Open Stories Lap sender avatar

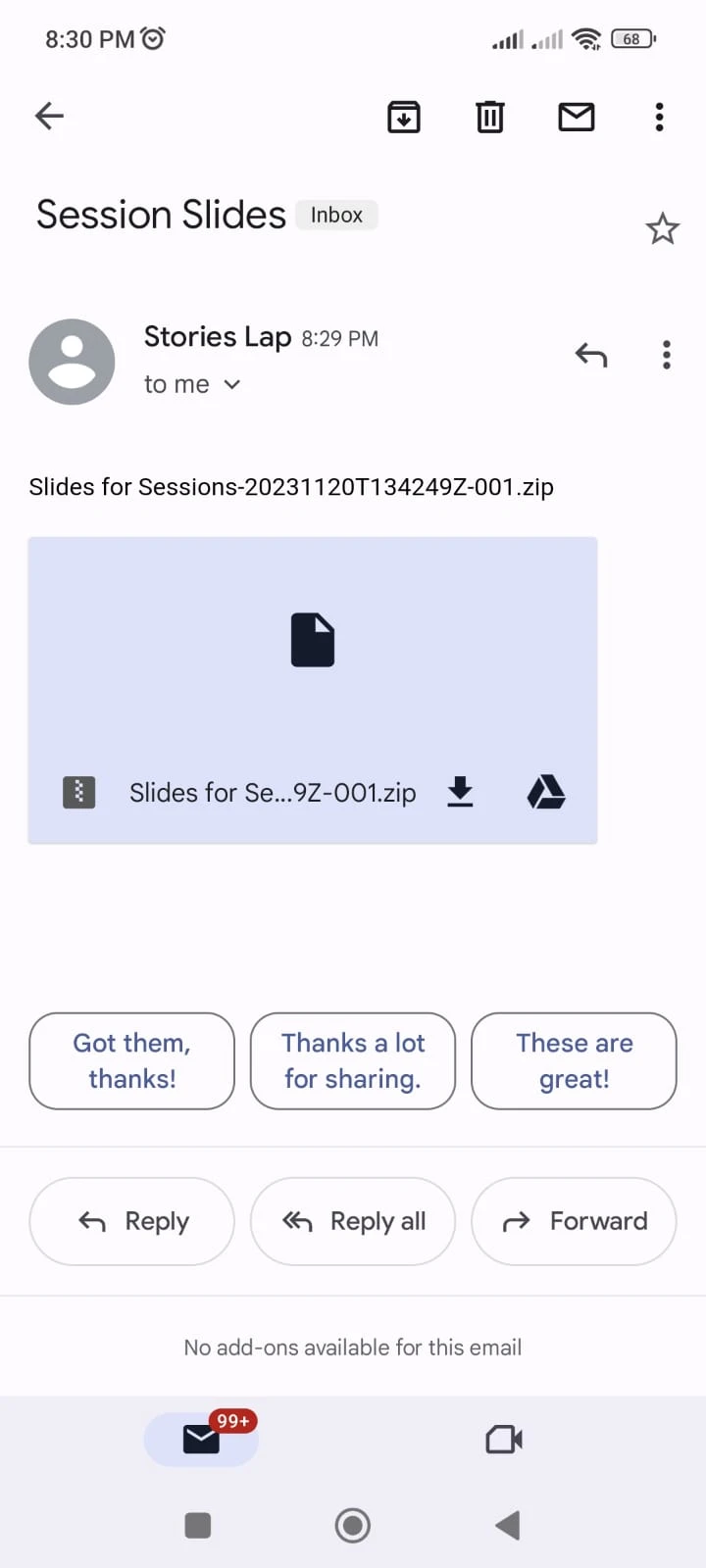click(x=72, y=362)
